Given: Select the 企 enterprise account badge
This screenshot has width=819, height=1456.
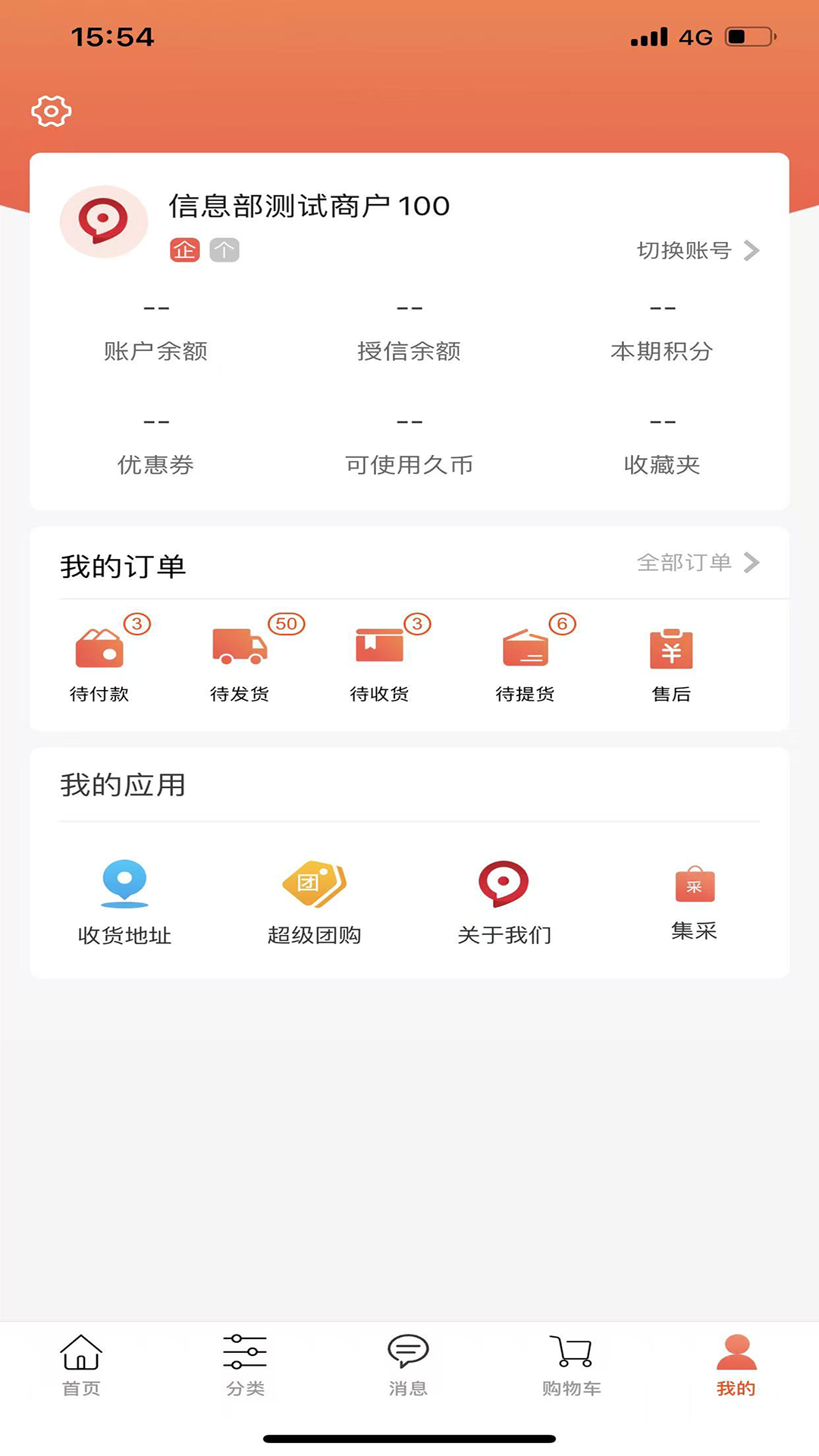Looking at the screenshot, I should coord(184,249).
